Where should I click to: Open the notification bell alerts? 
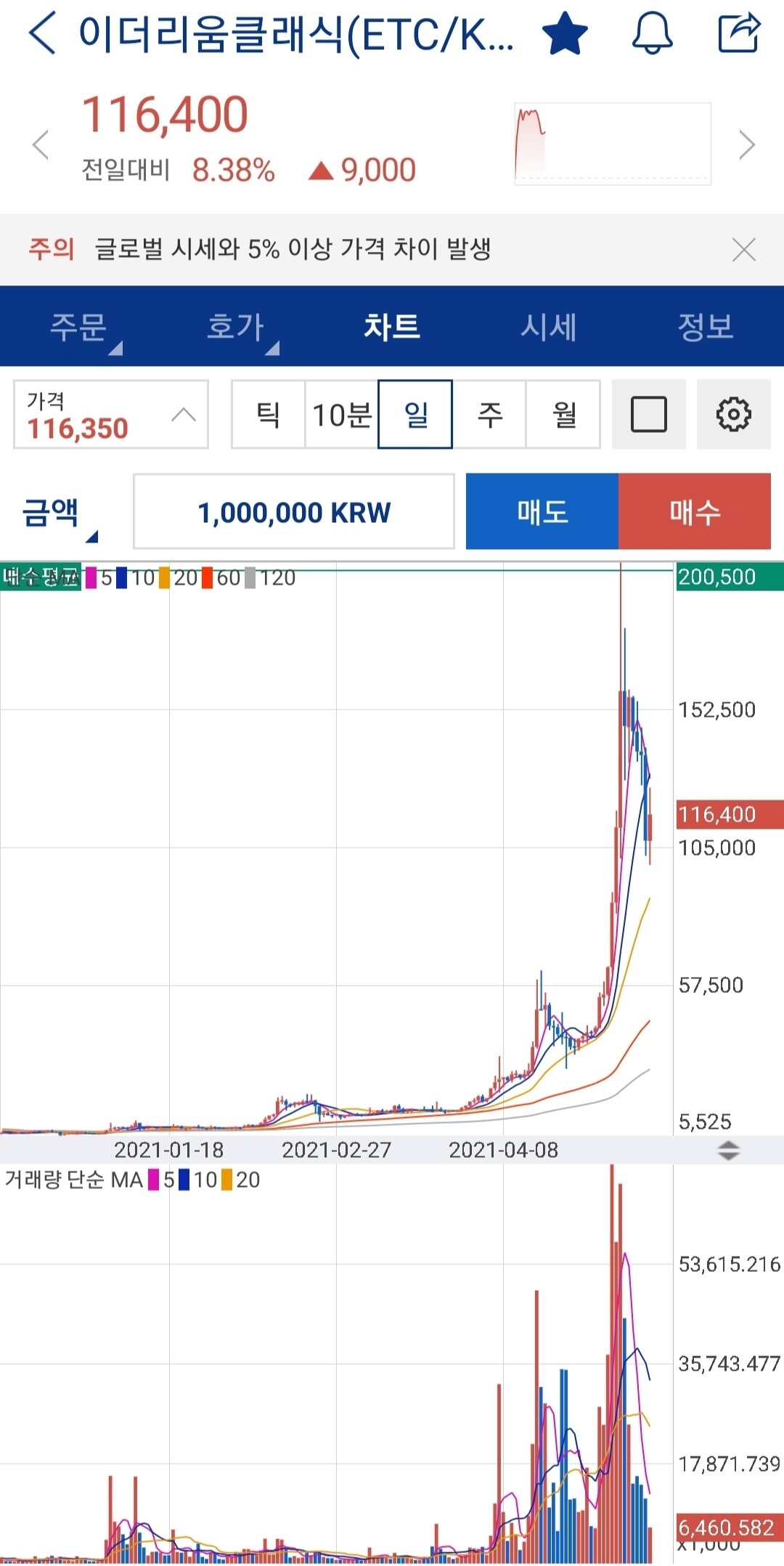coord(651,34)
